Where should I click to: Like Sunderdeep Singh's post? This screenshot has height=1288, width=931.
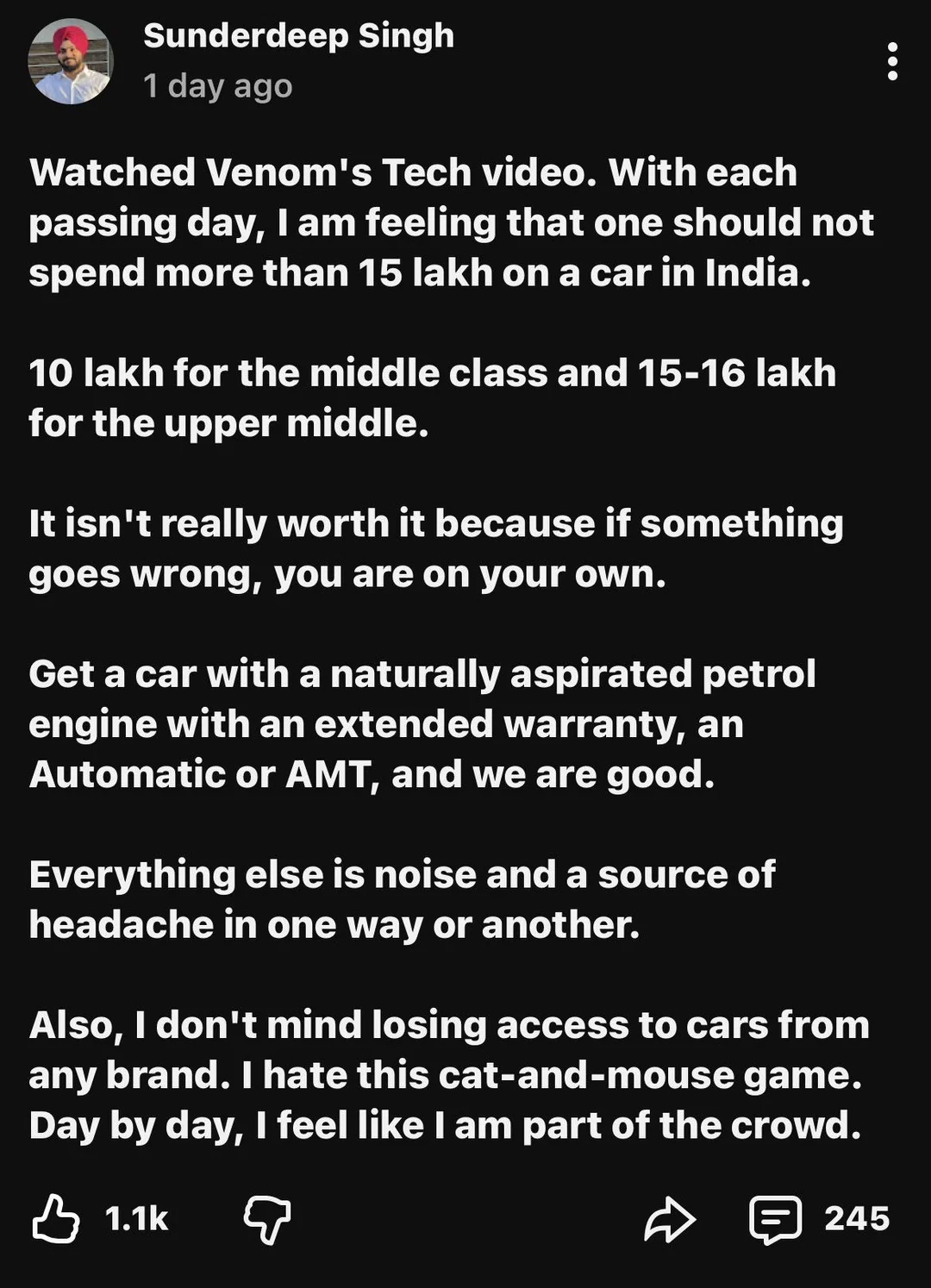tap(56, 1218)
